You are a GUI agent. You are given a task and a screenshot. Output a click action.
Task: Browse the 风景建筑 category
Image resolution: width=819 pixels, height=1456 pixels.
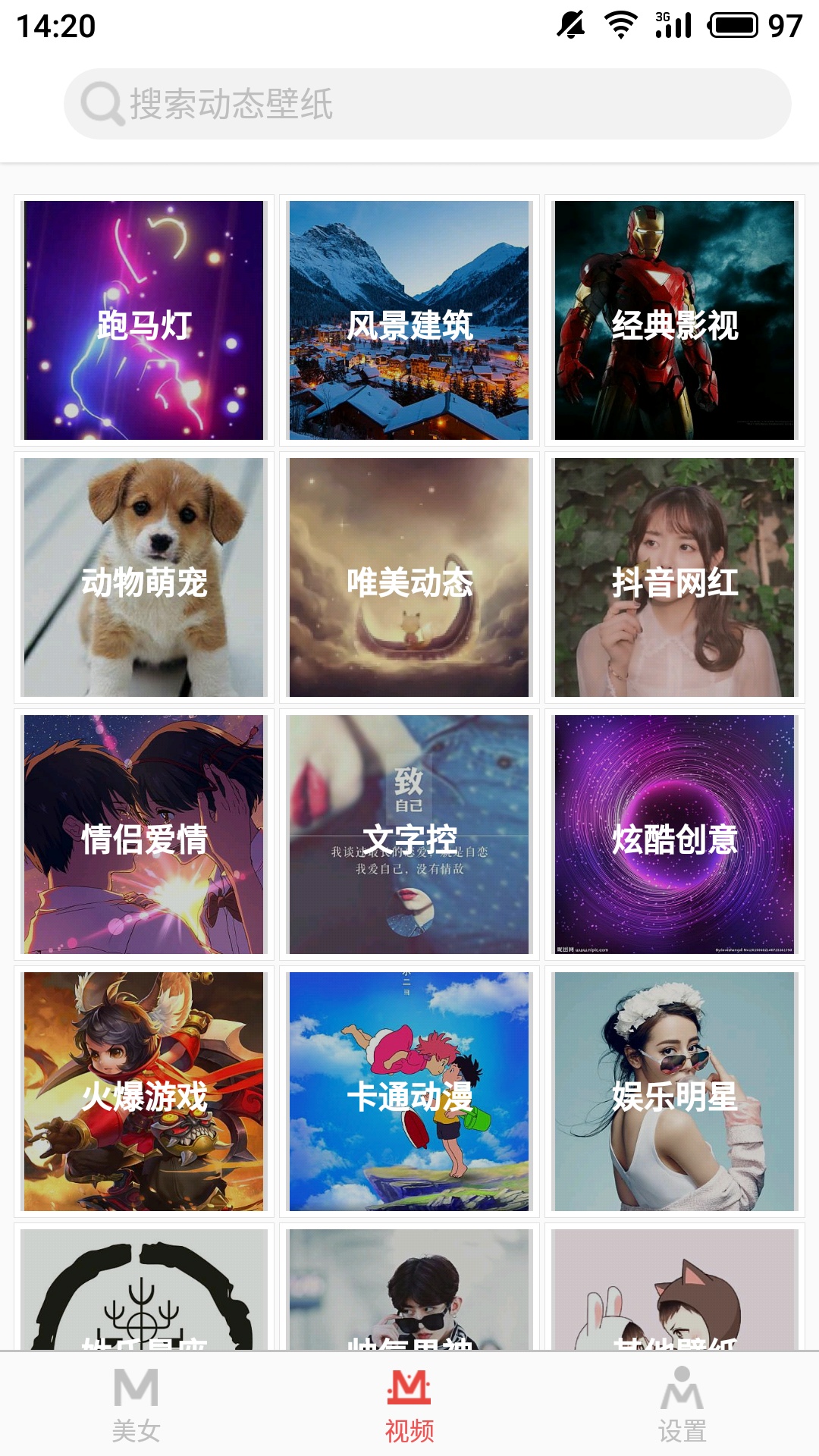click(x=409, y=320)
